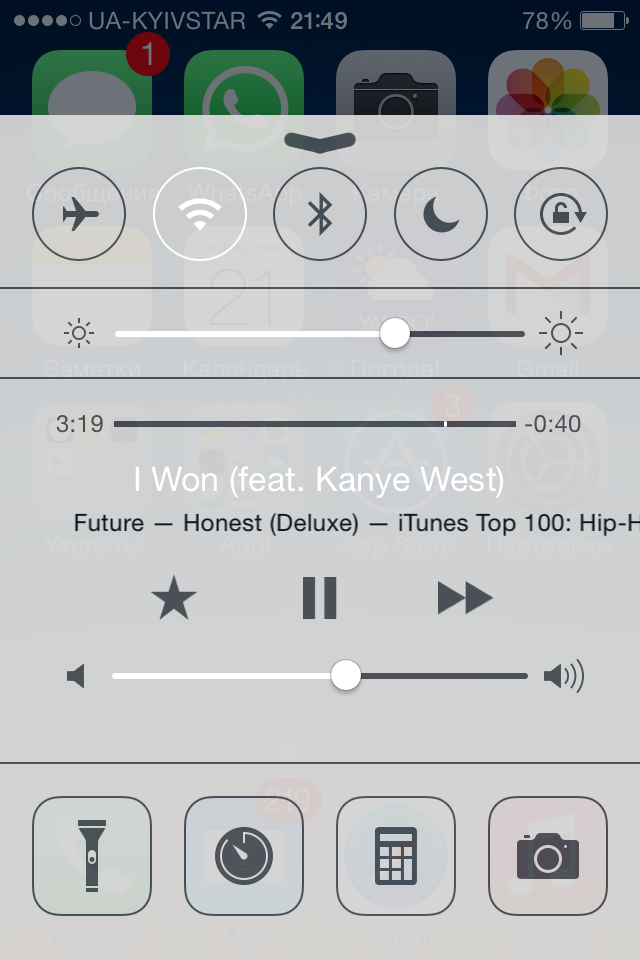Open the timer shortcut
The width and height of the screenshot is (640, 960).
[x=244, y=856]
